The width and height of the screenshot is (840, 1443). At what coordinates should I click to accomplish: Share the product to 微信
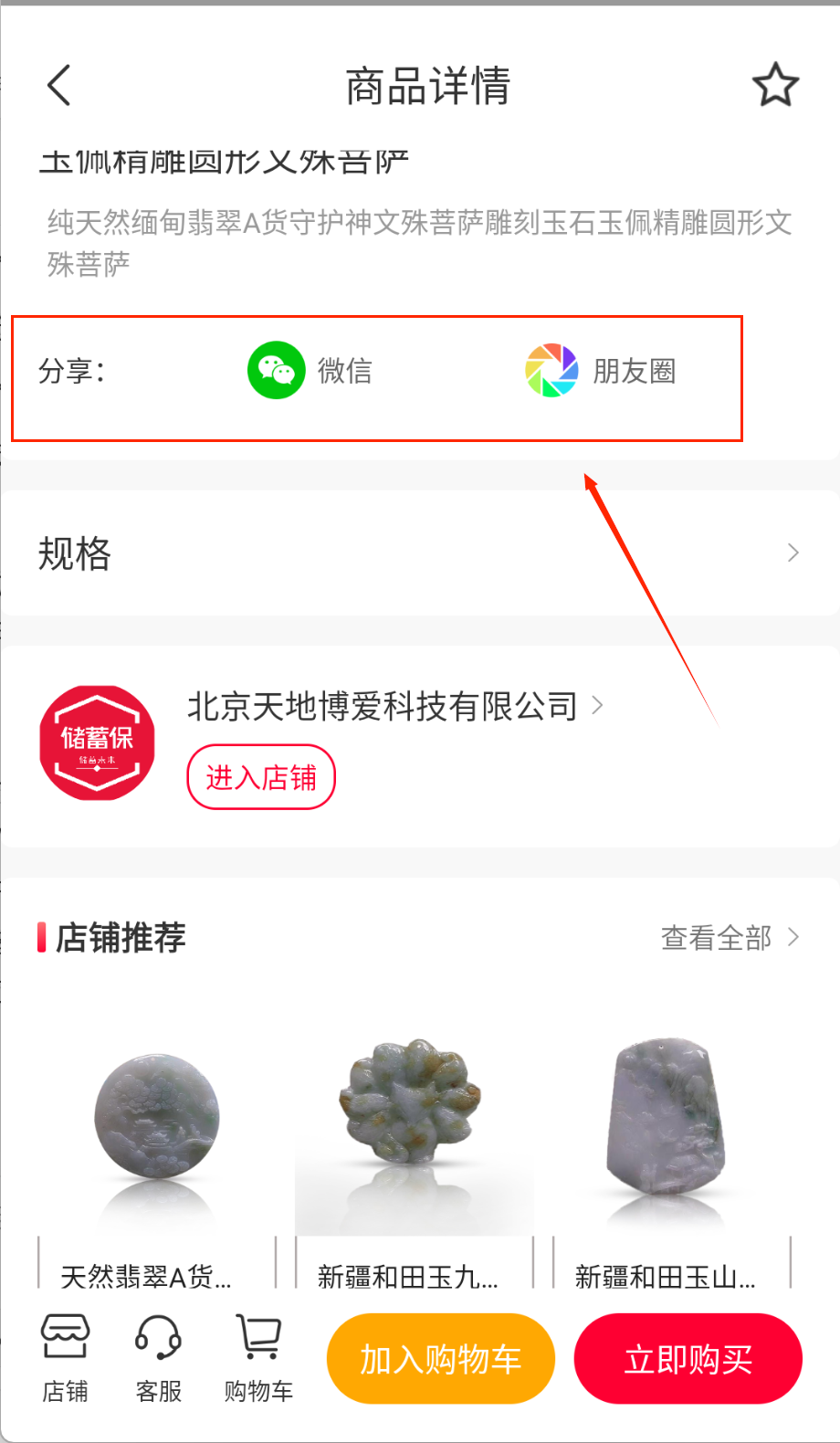[310, 371]
